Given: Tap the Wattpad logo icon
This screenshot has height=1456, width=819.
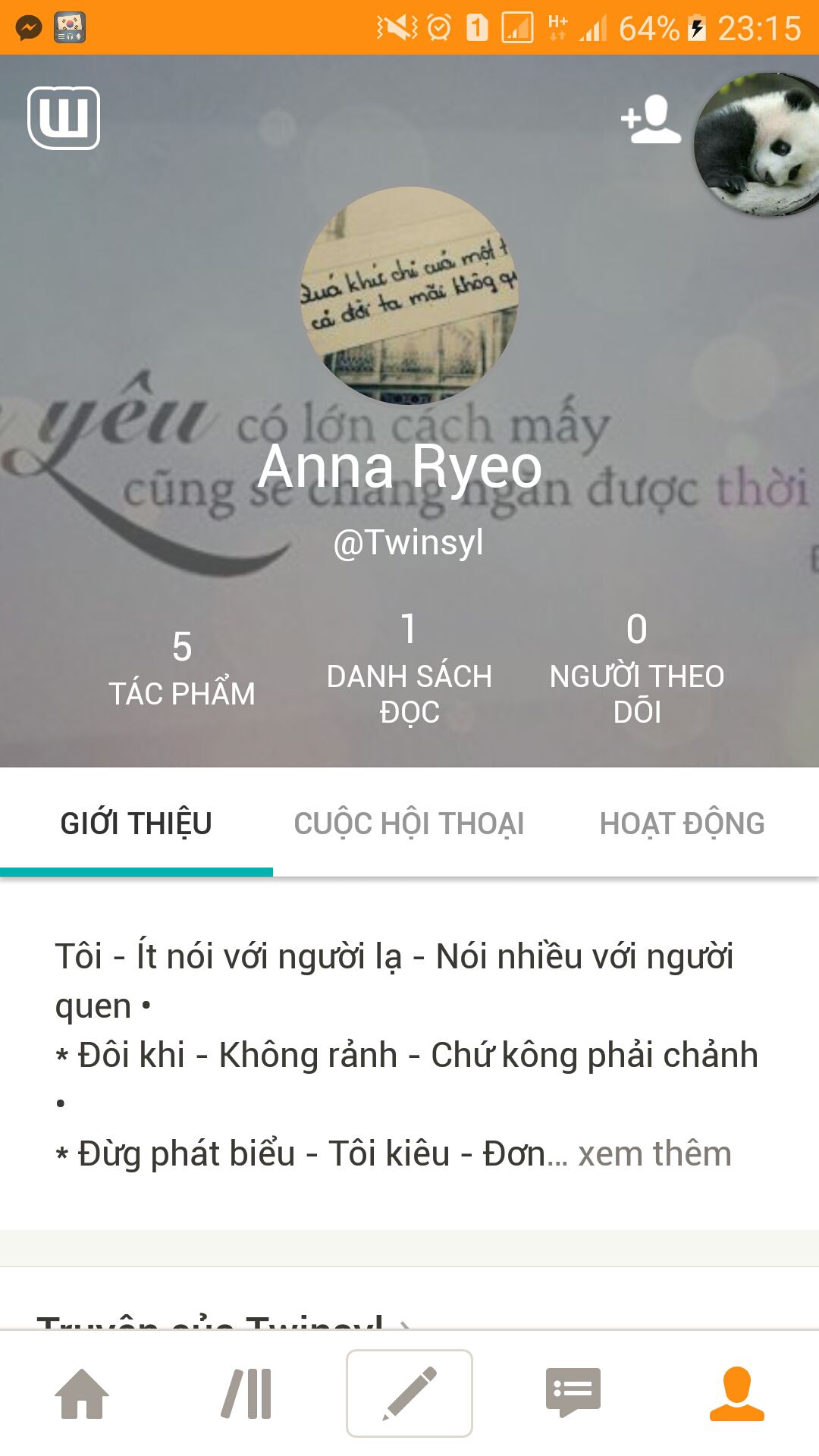Looking at the screenshot, I should click(x=64, y=118).
